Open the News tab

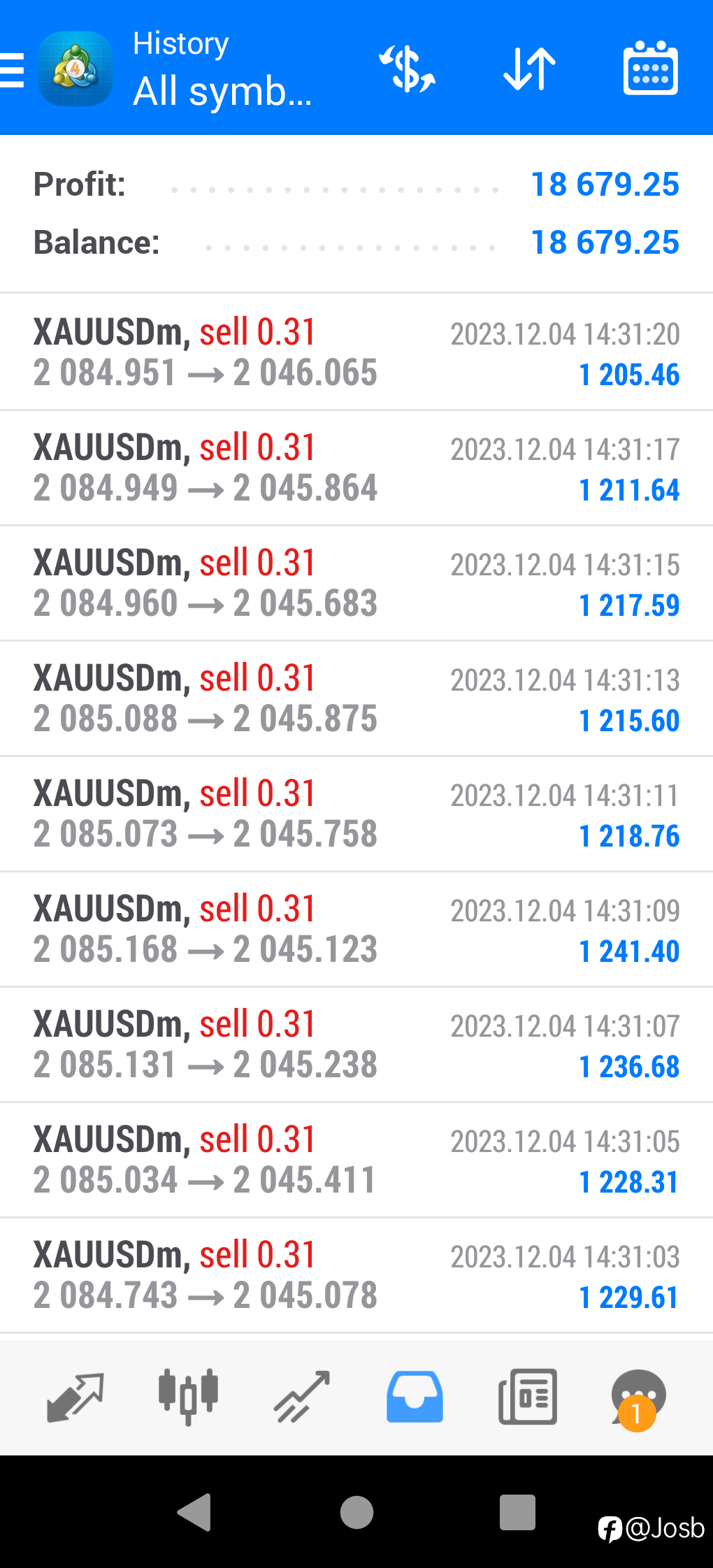[528, 1397]
